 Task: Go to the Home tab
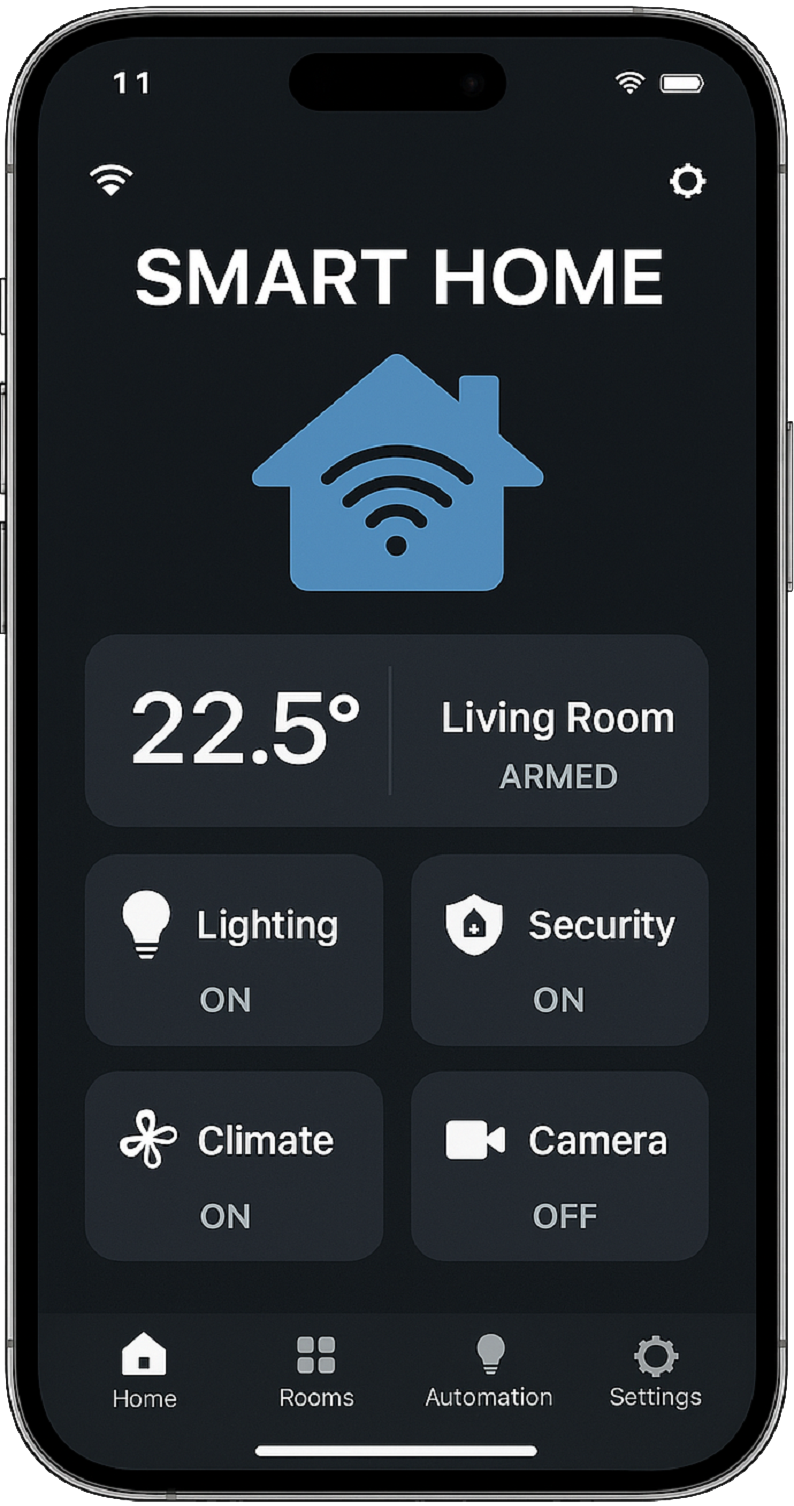click(144, 1371)
